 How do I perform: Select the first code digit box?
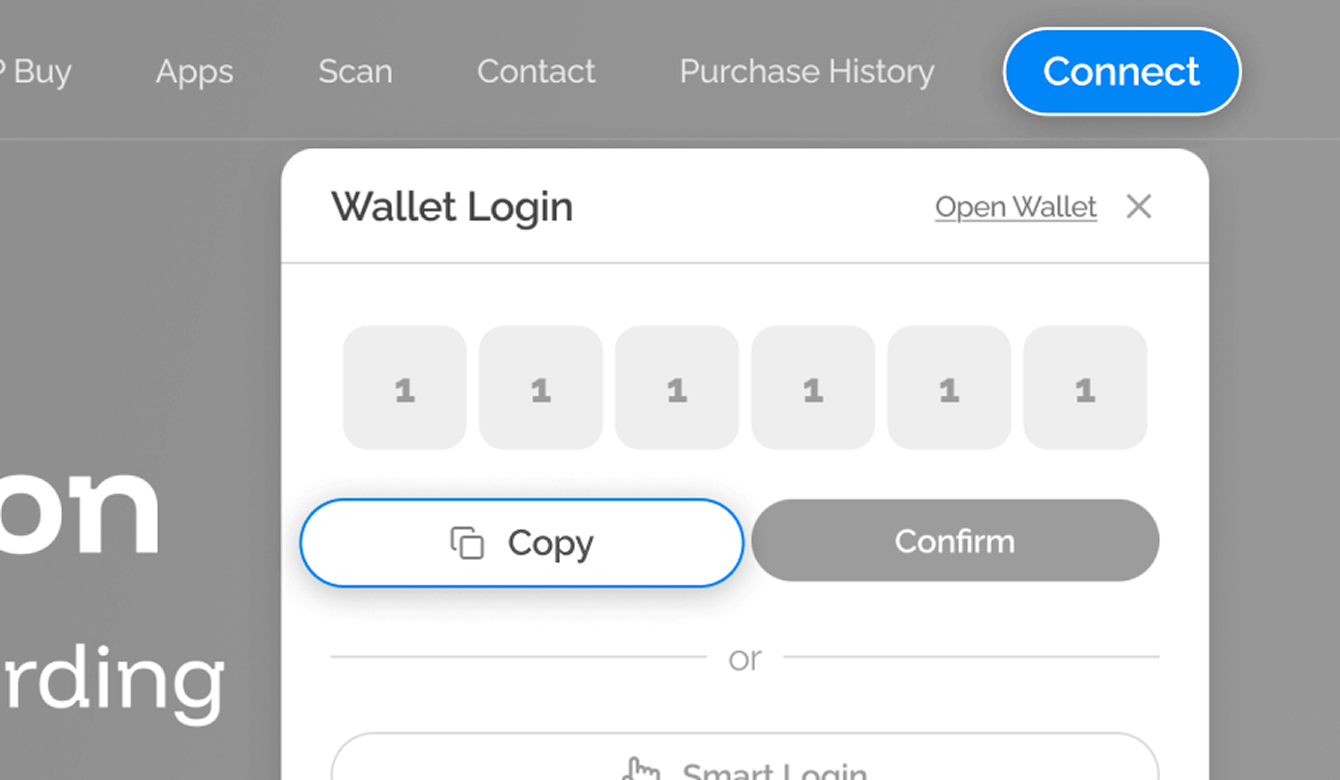(404, 388)
